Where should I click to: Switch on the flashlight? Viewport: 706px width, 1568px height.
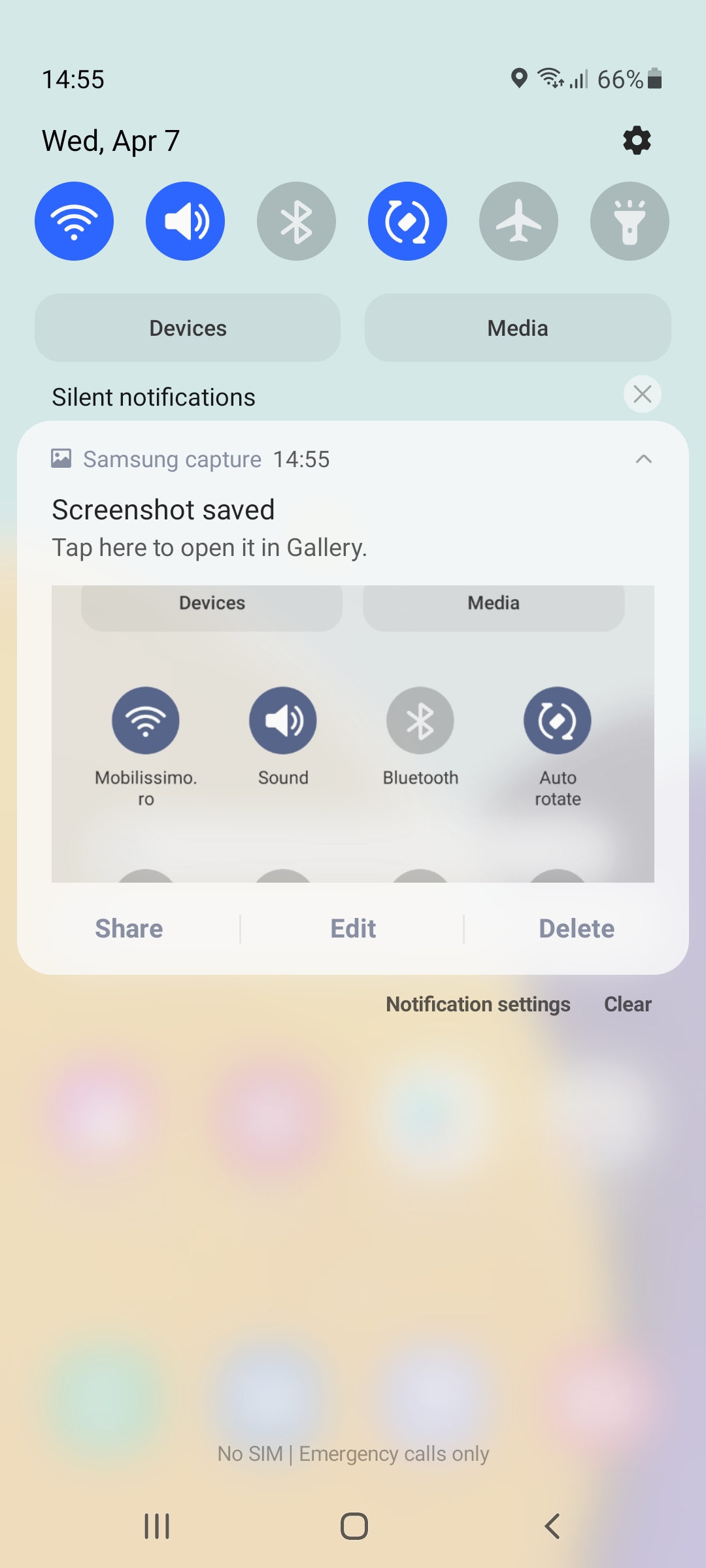[630, 221]
